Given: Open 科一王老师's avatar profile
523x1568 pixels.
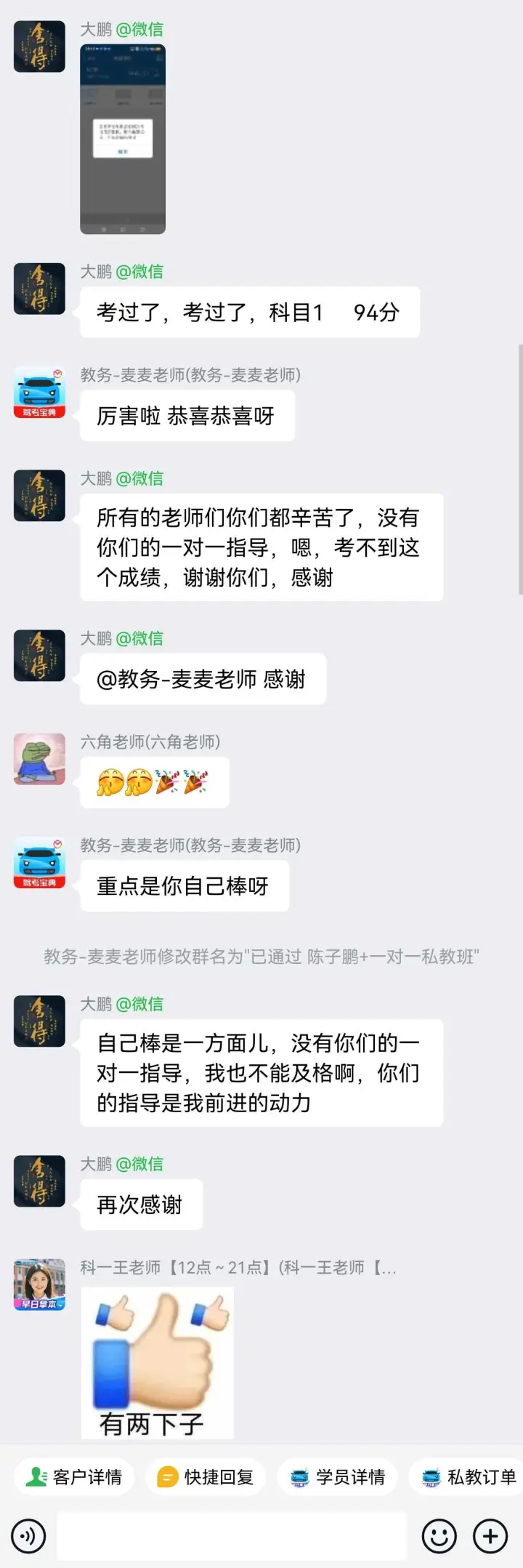Looking at the screenshot, I should coord(39,1284).
